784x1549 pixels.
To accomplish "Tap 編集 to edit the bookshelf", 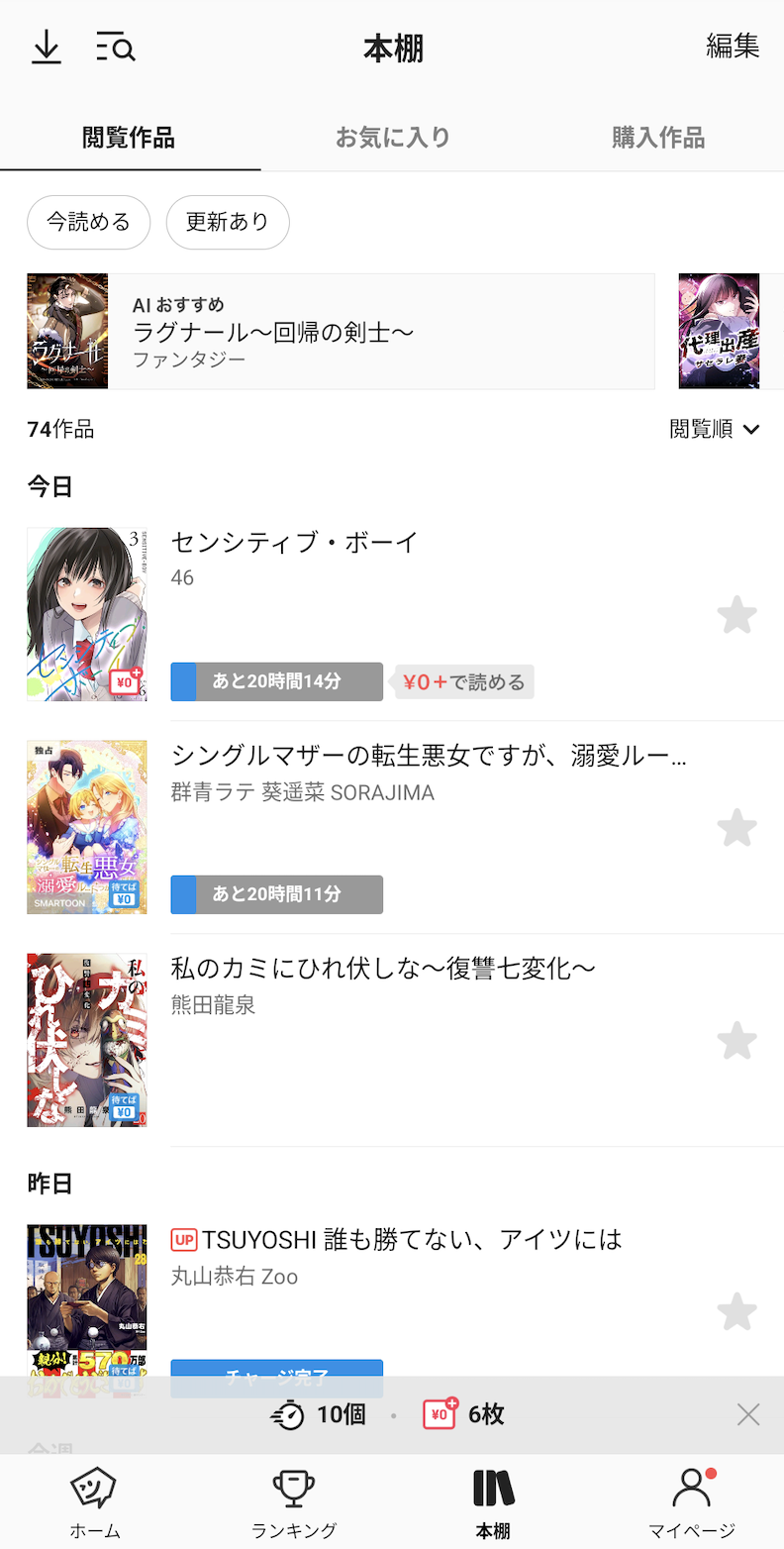I will pyautogui.click(x=733, y=47).
